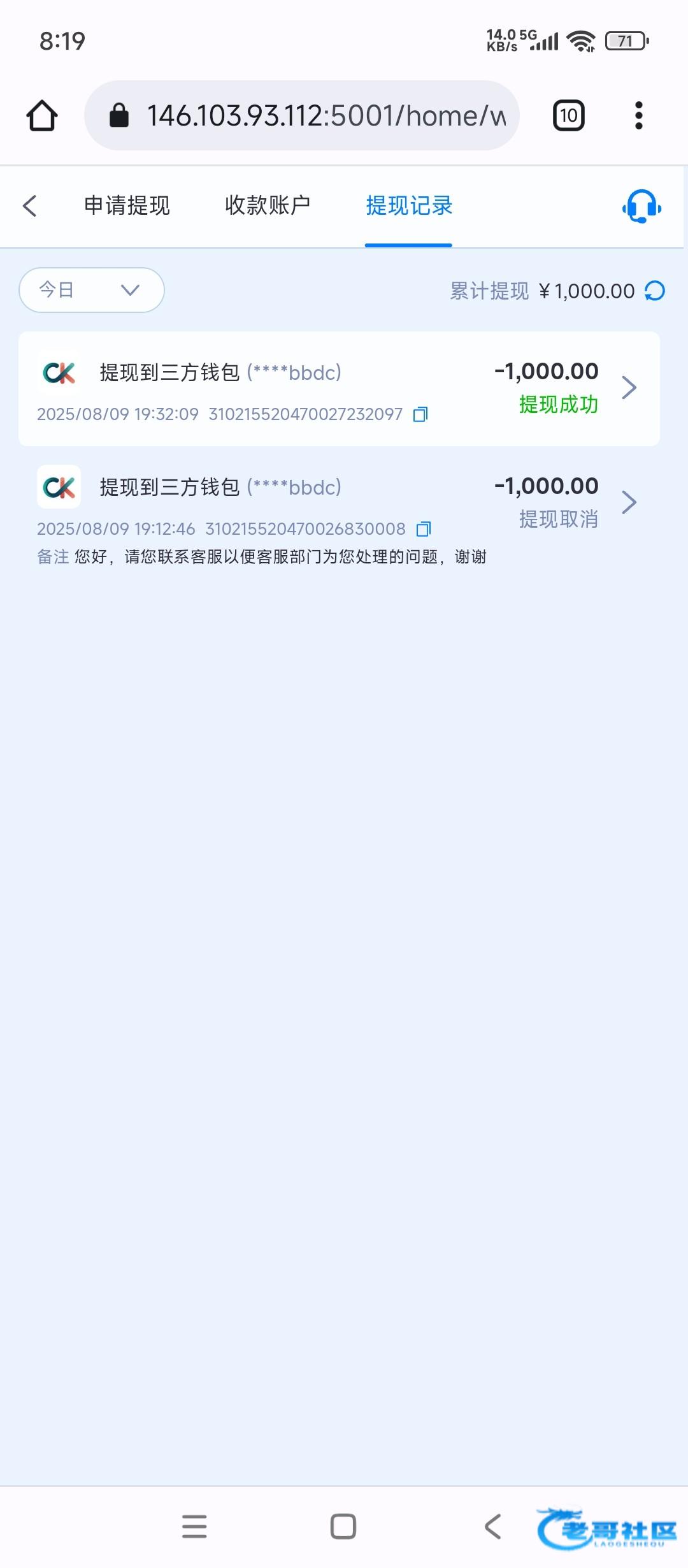Open the browser overflow menu
The image size is (688, 1568).
[x=638, y=115]
